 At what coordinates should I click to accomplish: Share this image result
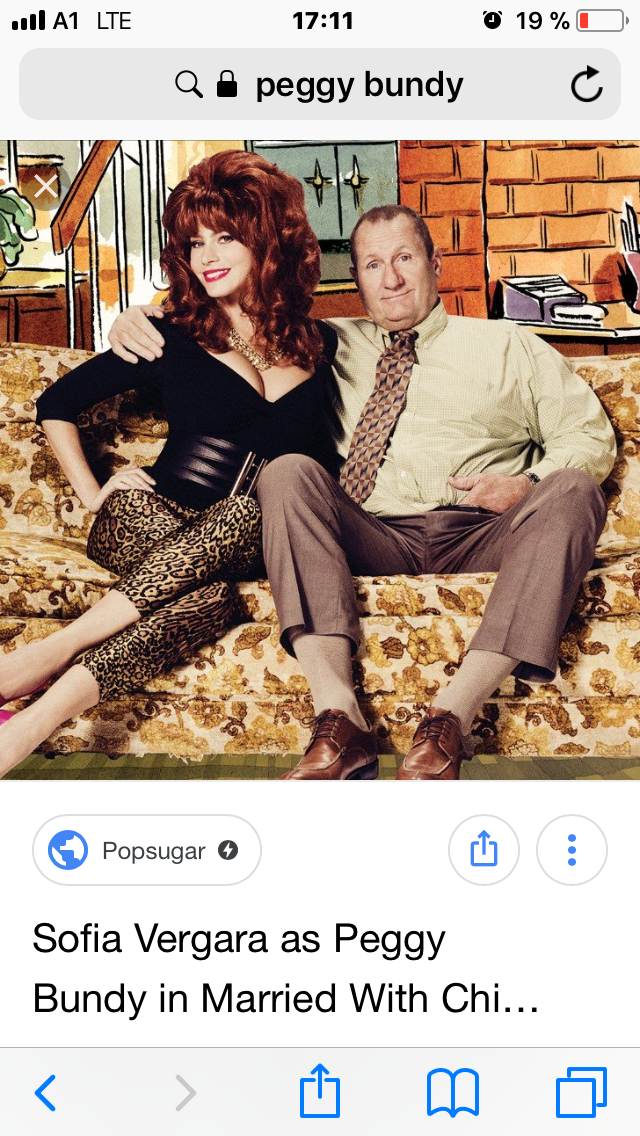coord(483,850)
